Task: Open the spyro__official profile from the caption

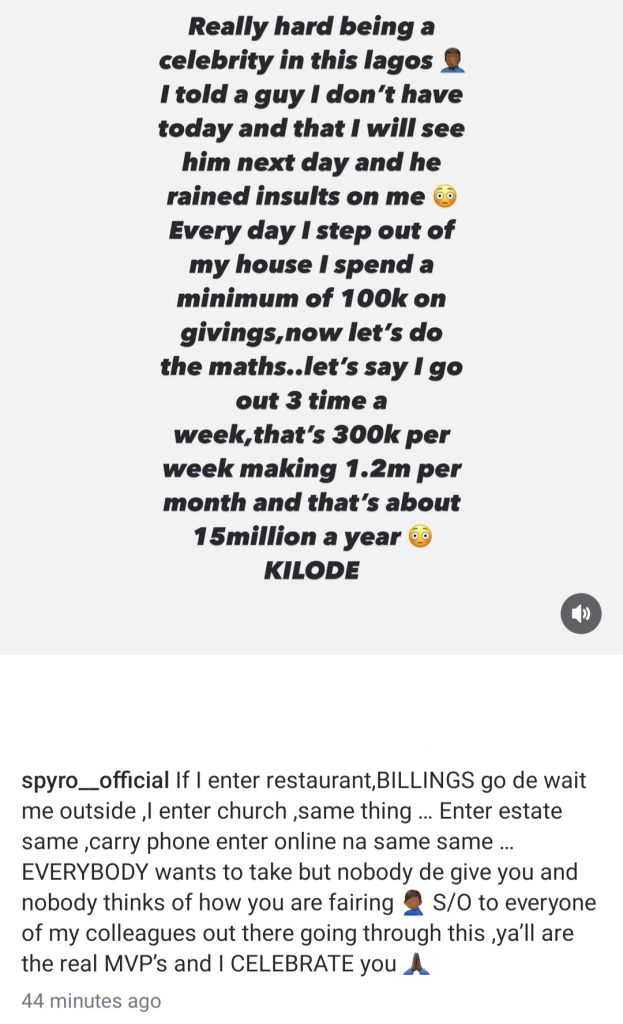Action: tap(96, 779)
